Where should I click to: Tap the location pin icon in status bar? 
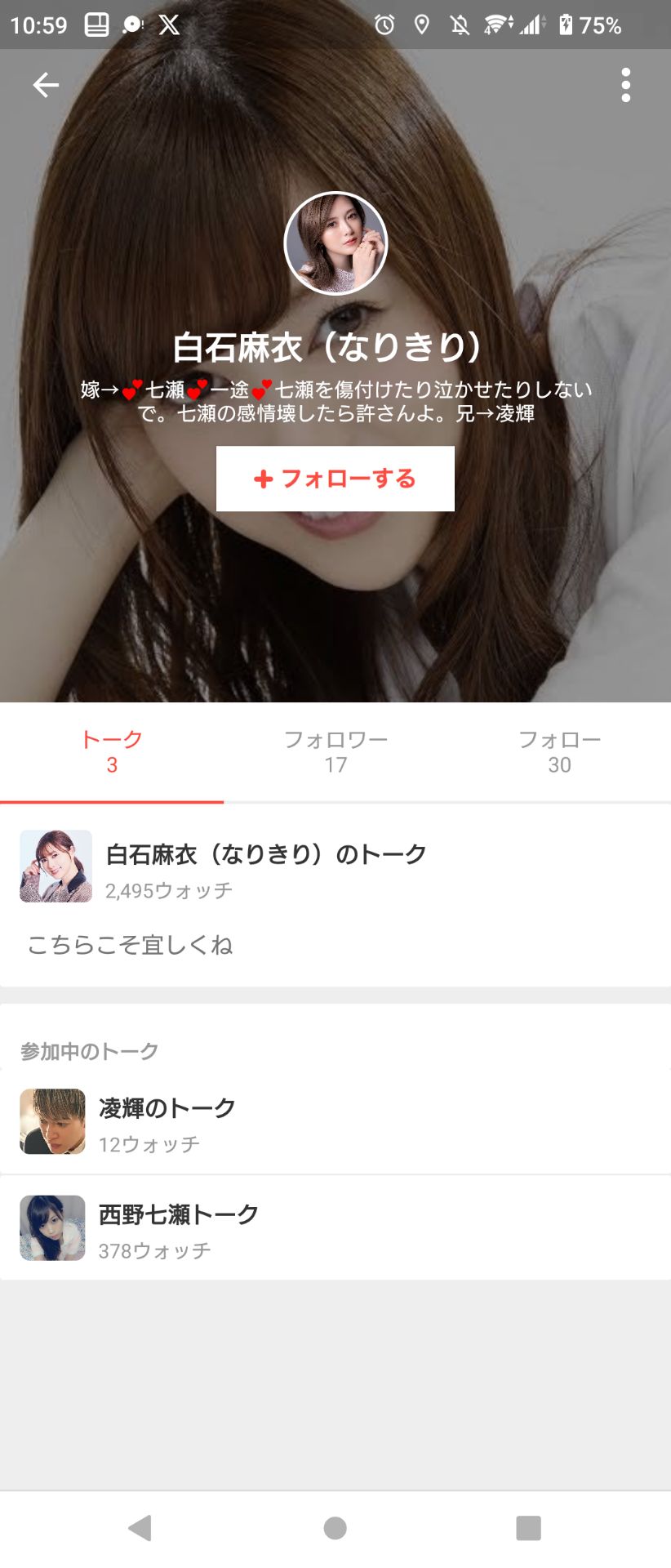[420, 25]
